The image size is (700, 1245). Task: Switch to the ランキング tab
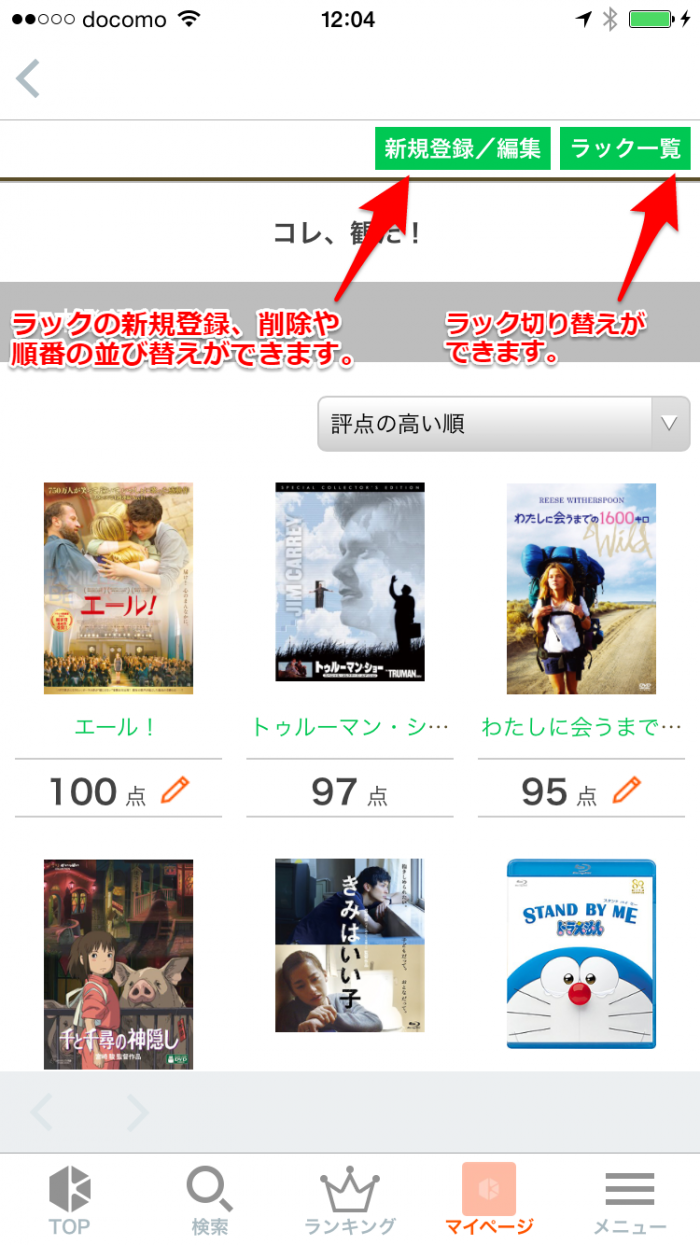(350, 1200)
